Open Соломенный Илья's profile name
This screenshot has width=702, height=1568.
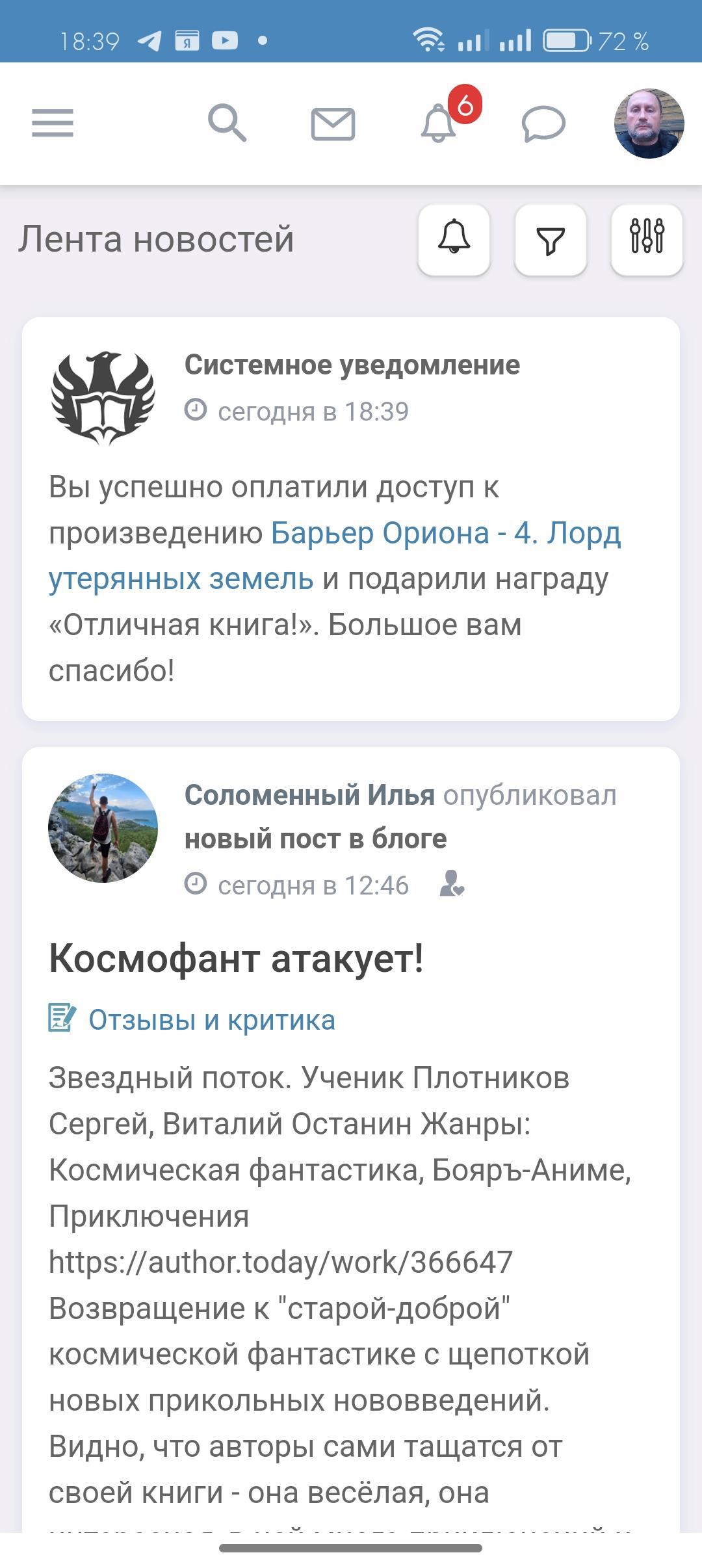(309, 795)
